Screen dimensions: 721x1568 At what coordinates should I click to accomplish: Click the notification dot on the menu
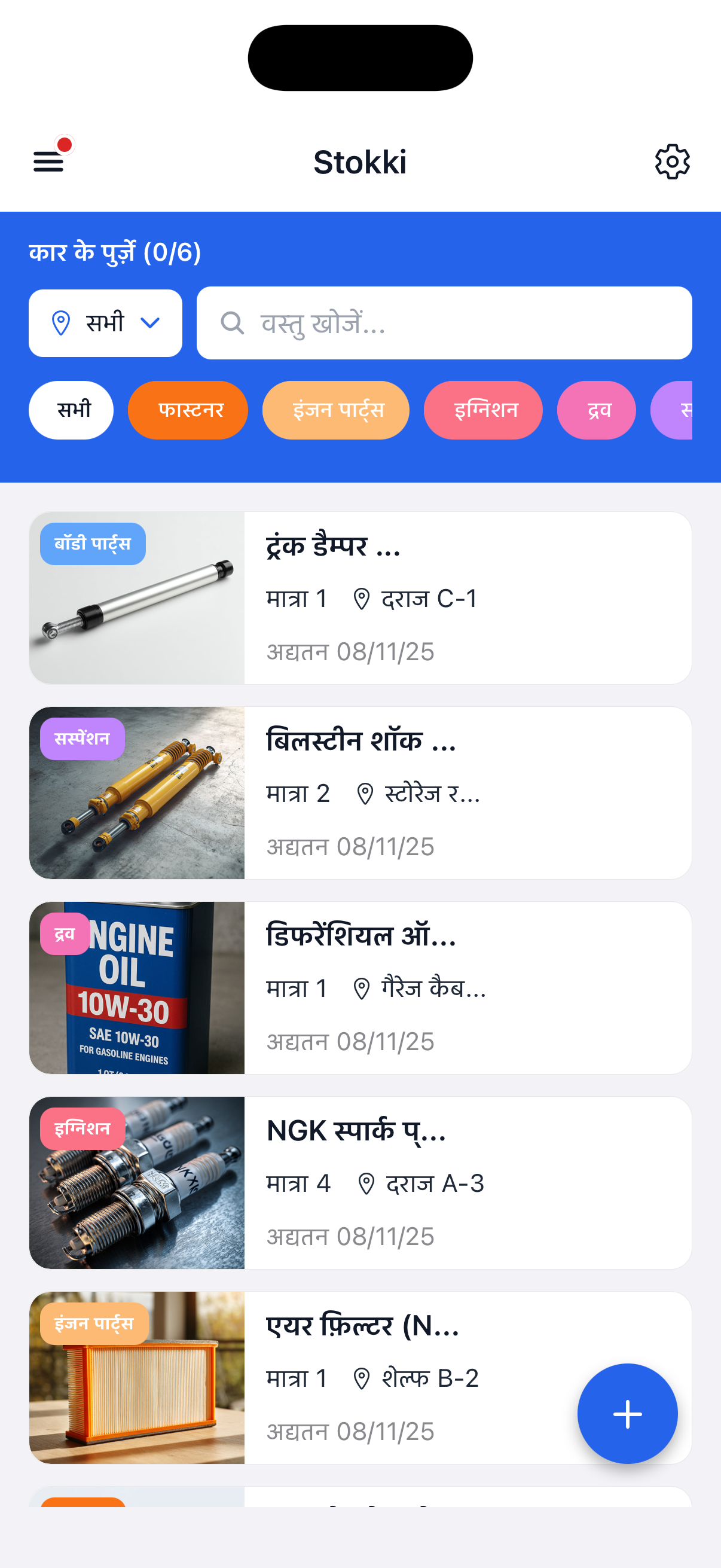coord(66,144)
